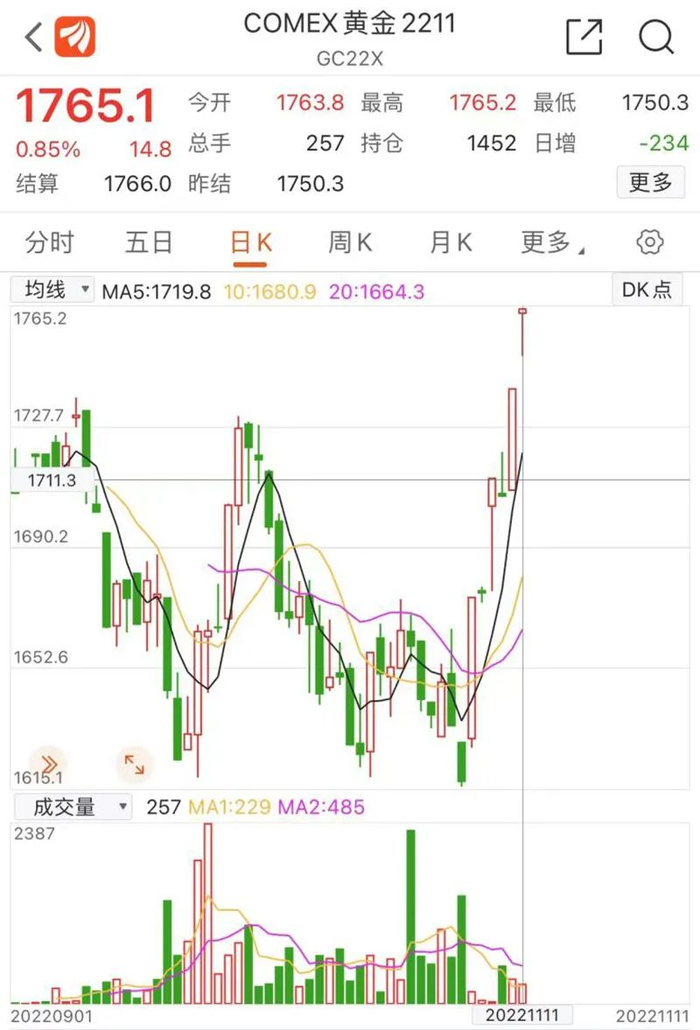Switch to the 周K chart
Image resolution: width=700 pixels, height=1030 pixels.
[x=350, y=242]
